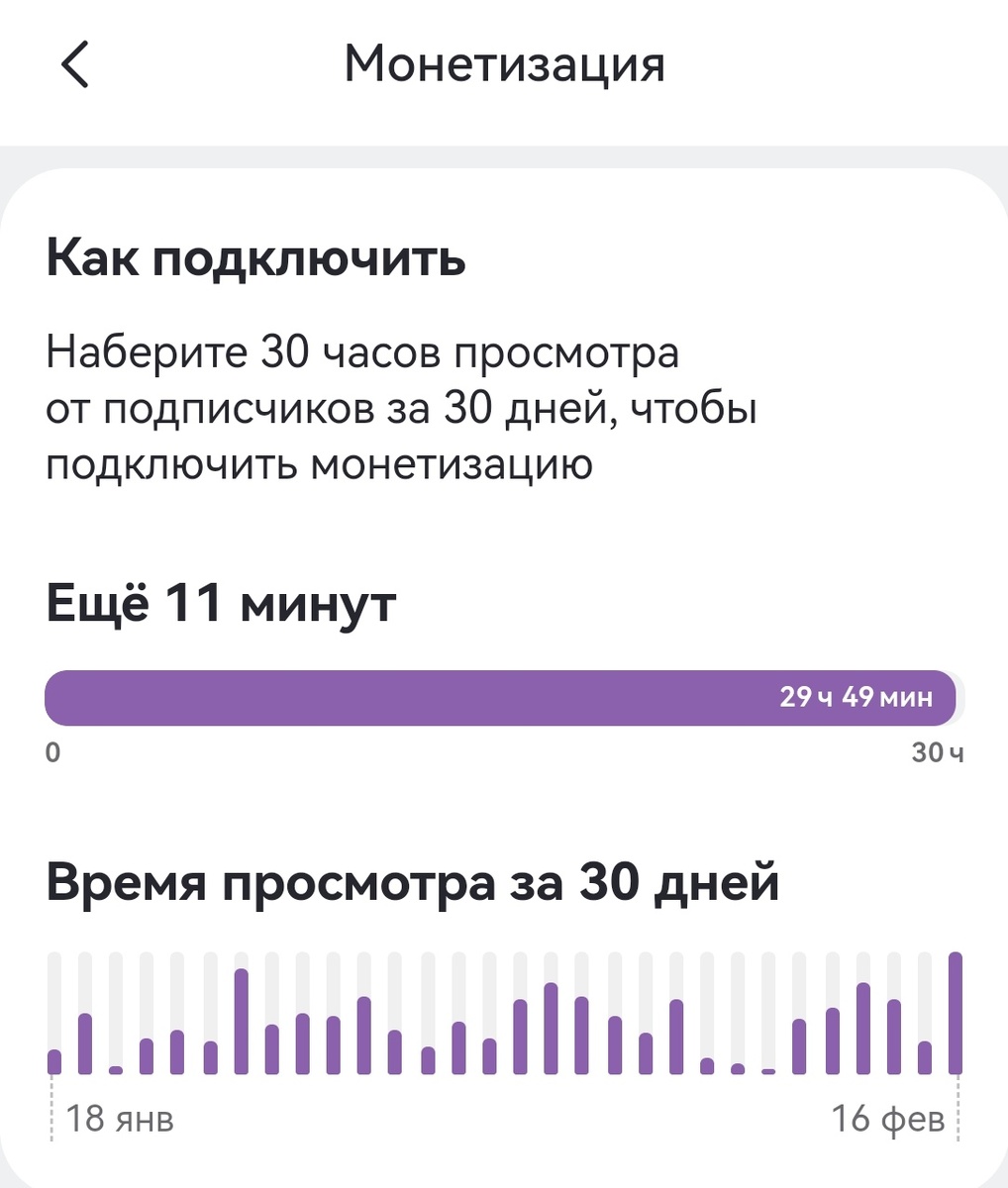Screen dimensions: 1008x1188
Task: Tap the 29 ч 49 мин progress label
Action: click(857, 697)
